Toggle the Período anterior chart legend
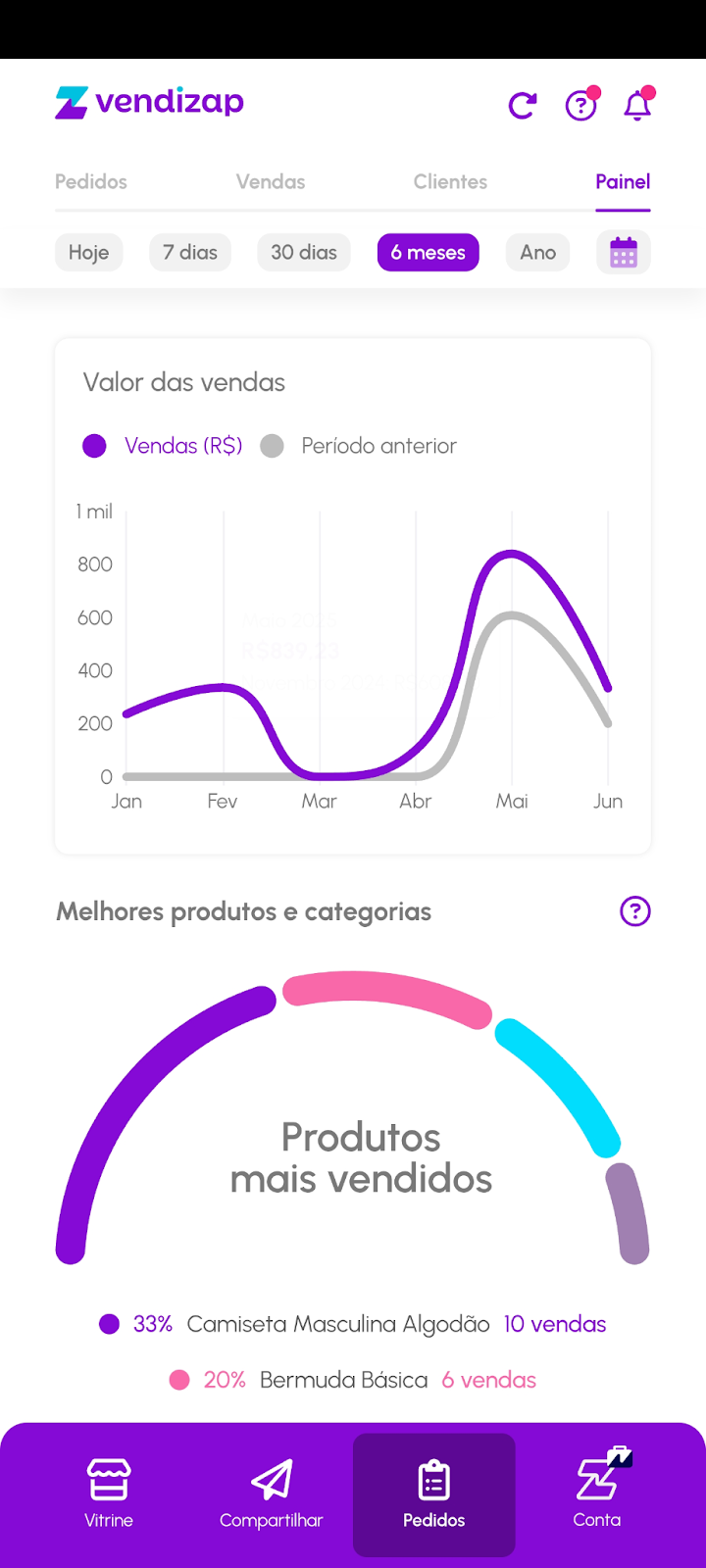The image size is (706, 1568). click(359, 446)
